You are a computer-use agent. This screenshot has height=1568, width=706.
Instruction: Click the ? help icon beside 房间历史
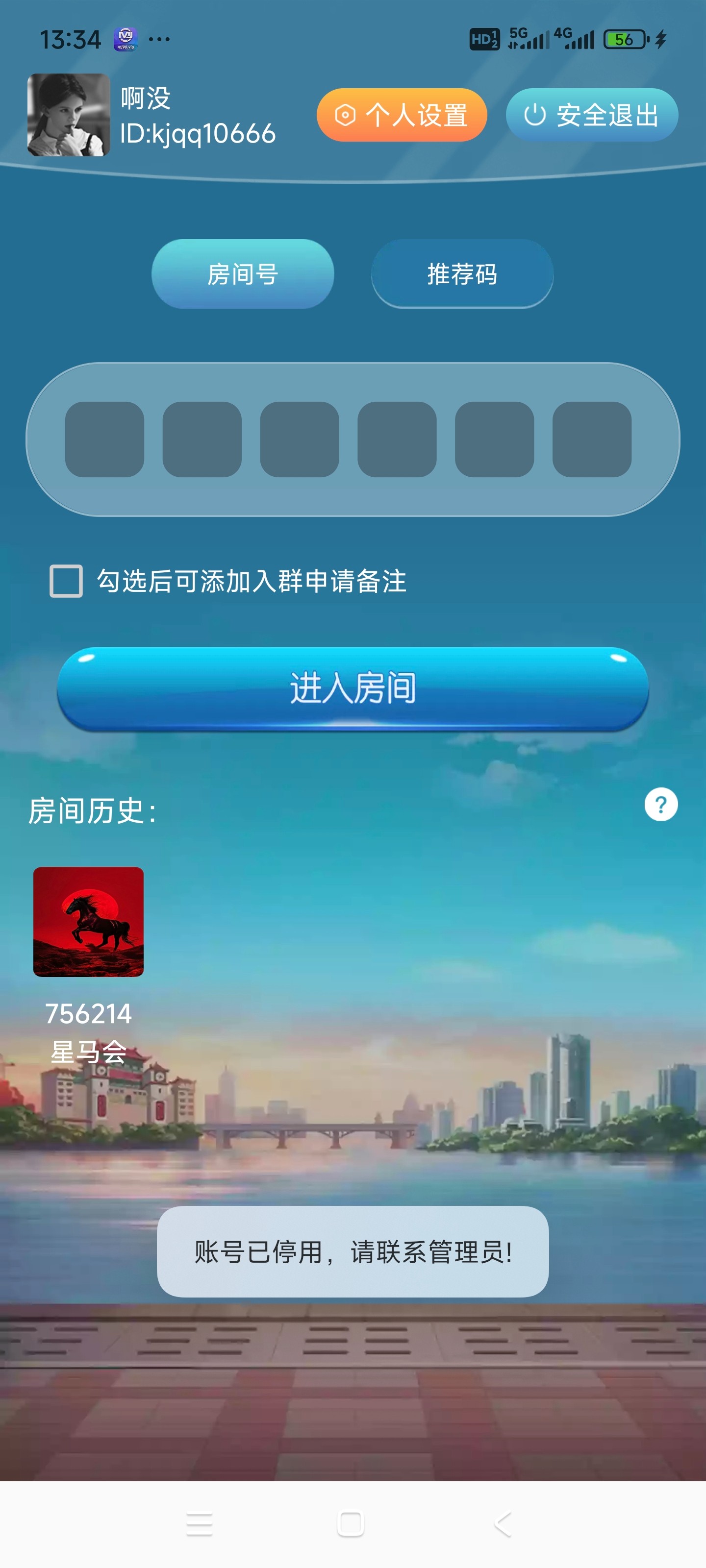pos(661,804)
